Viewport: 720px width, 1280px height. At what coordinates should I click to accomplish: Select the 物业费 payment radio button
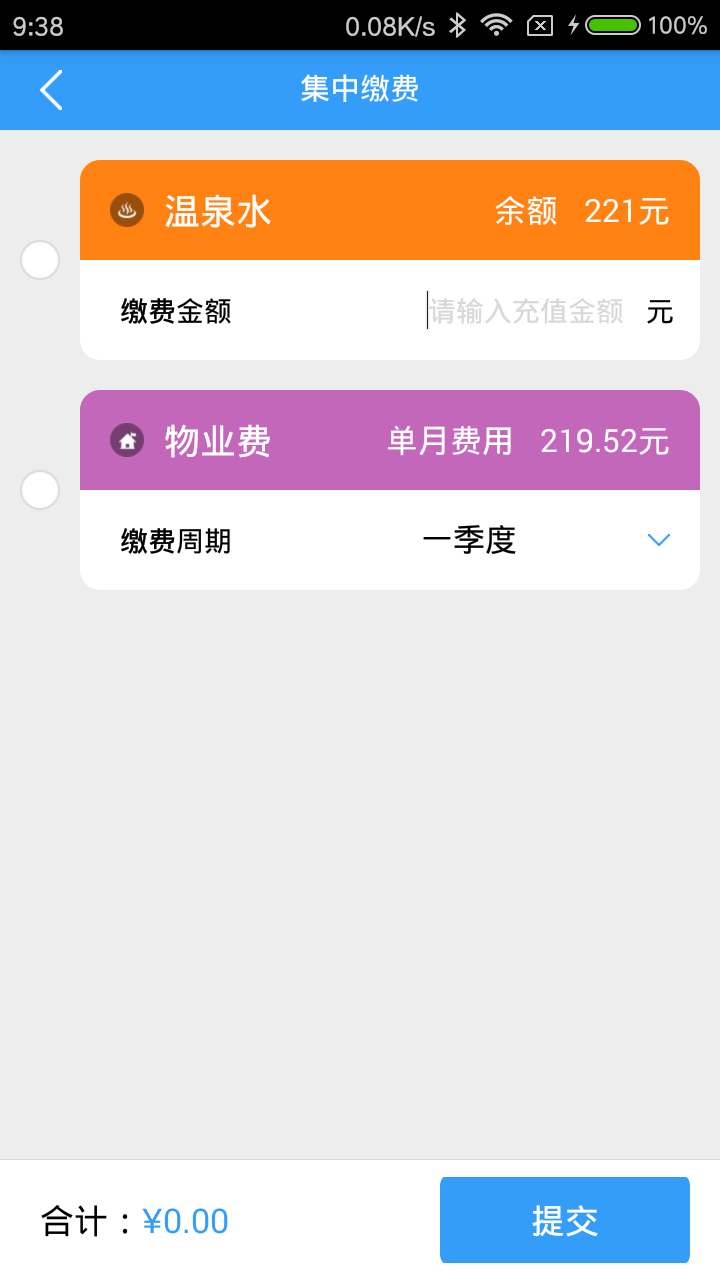tap(39, 490)
